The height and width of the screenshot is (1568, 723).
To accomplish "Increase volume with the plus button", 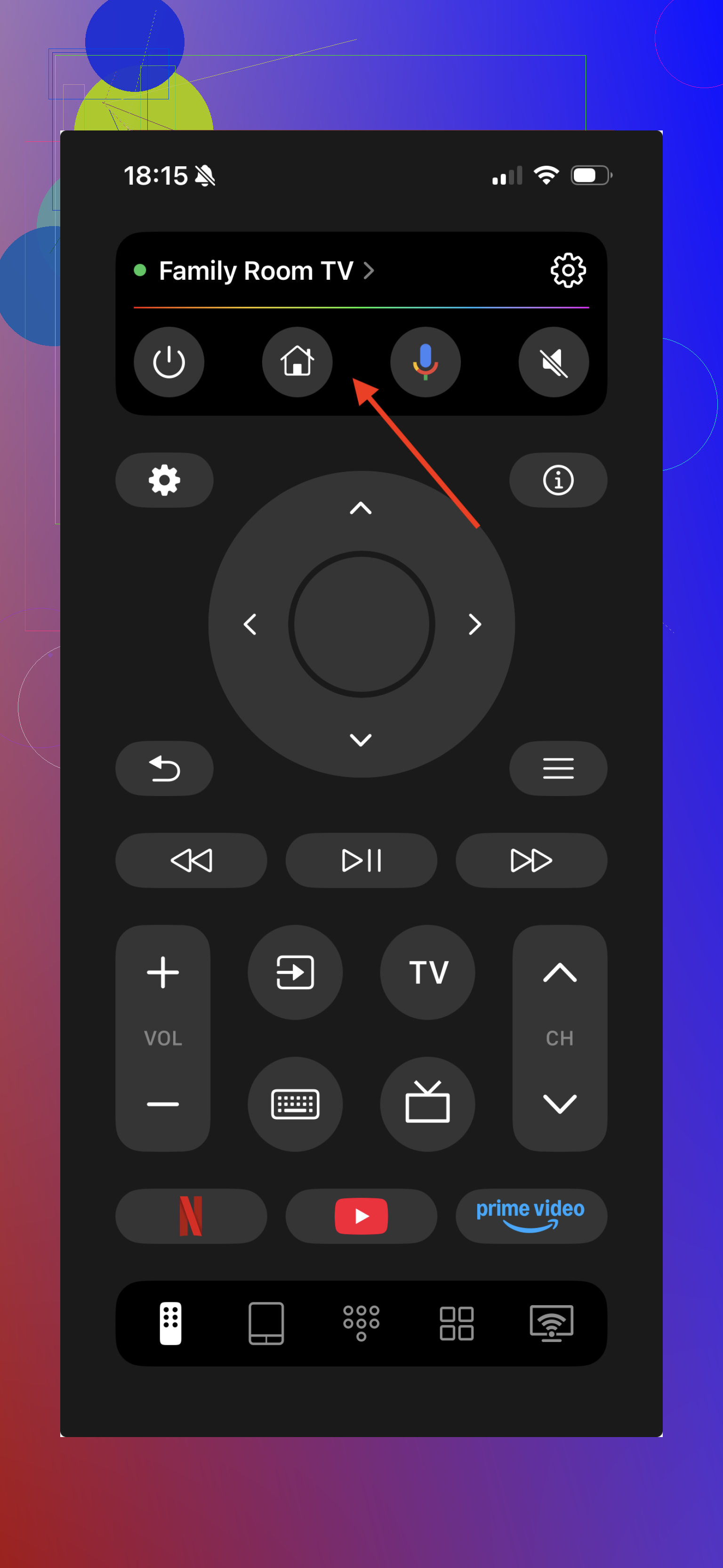I will (163, 972).
